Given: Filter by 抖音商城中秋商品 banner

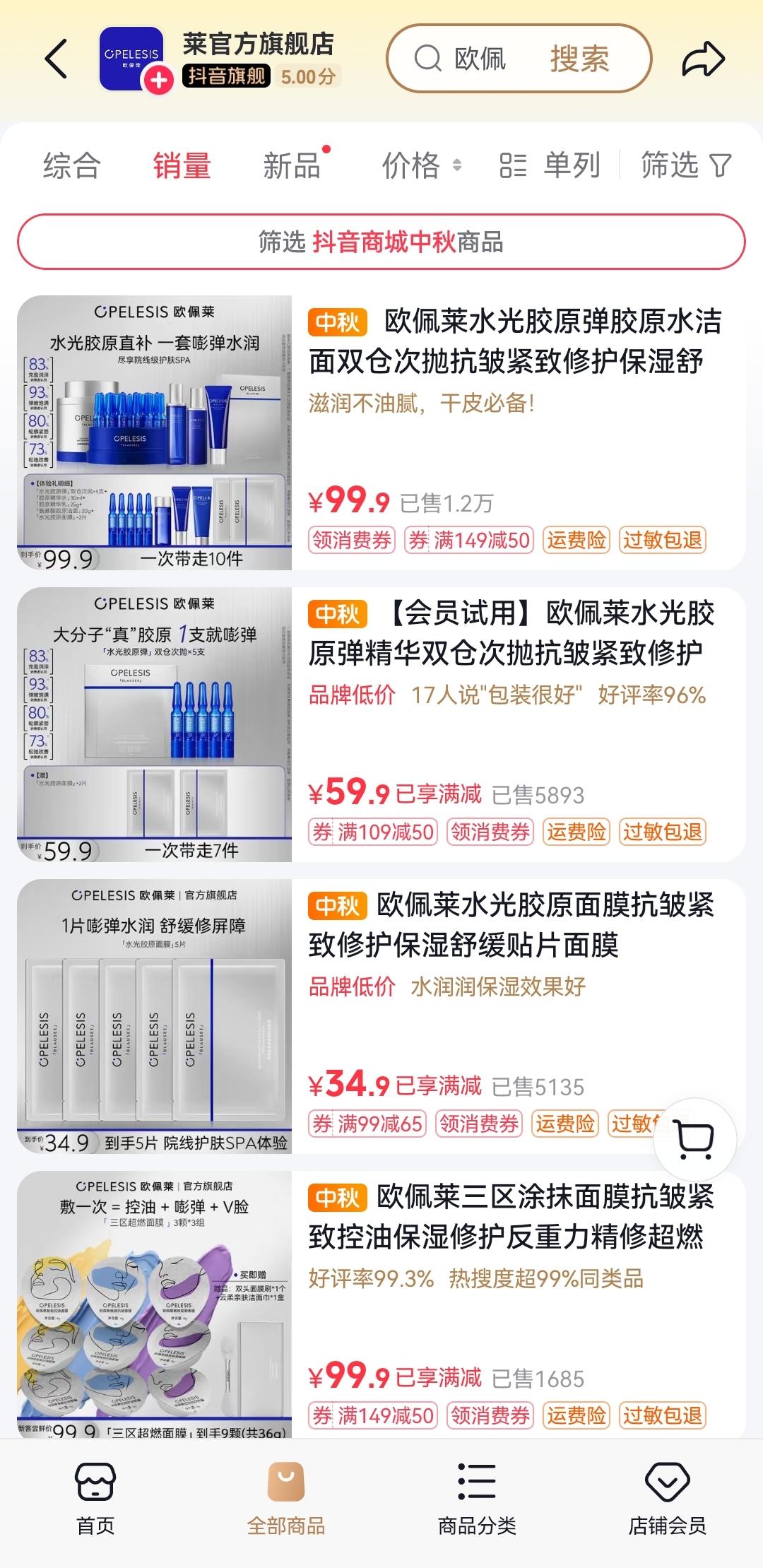Looking at the screenshot, I should click(381, 242).
